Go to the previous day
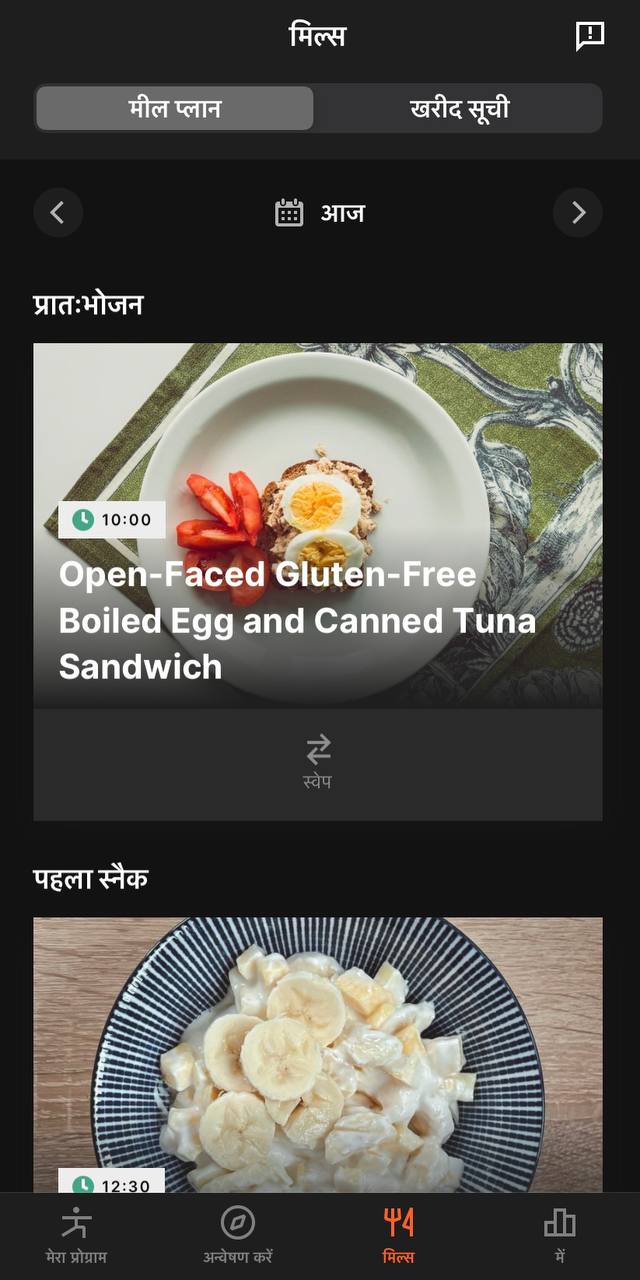The image size is (640, 1280). point(58,212)
